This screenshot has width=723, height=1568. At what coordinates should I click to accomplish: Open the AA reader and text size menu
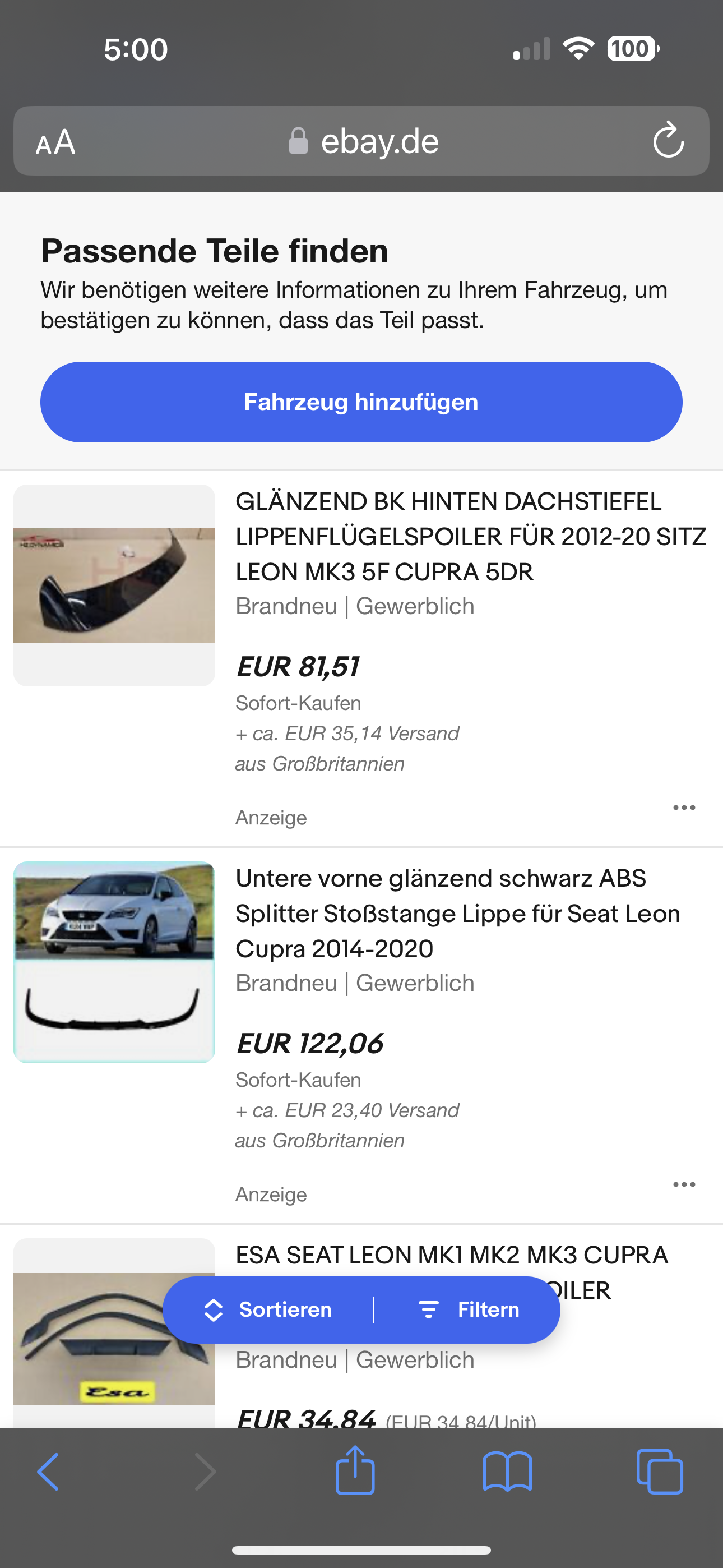tap(55, 142)
